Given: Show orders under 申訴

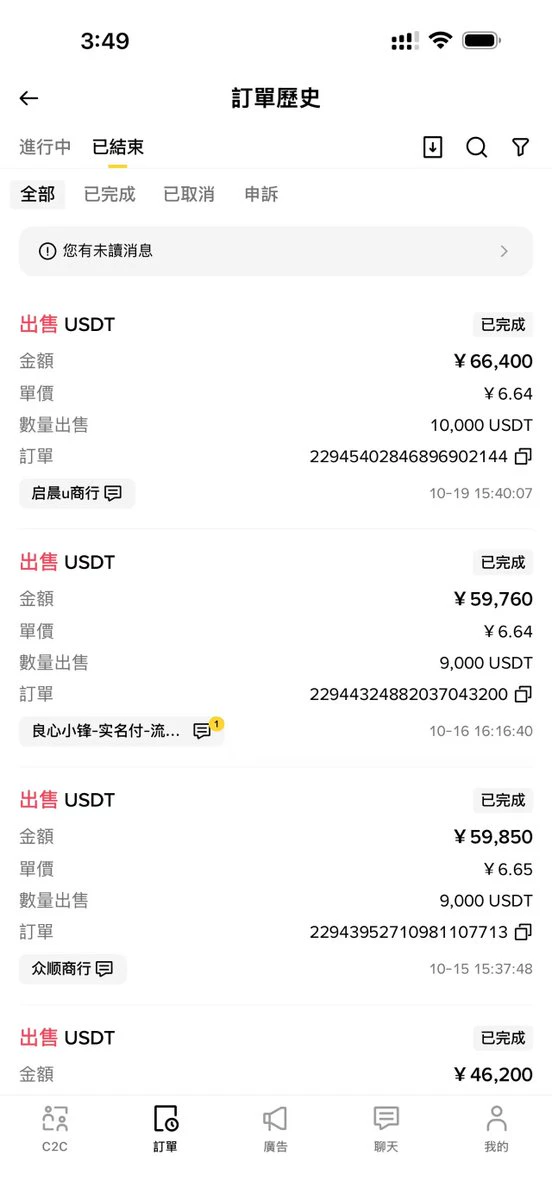Looking at the screenshot, I should 261,194.
